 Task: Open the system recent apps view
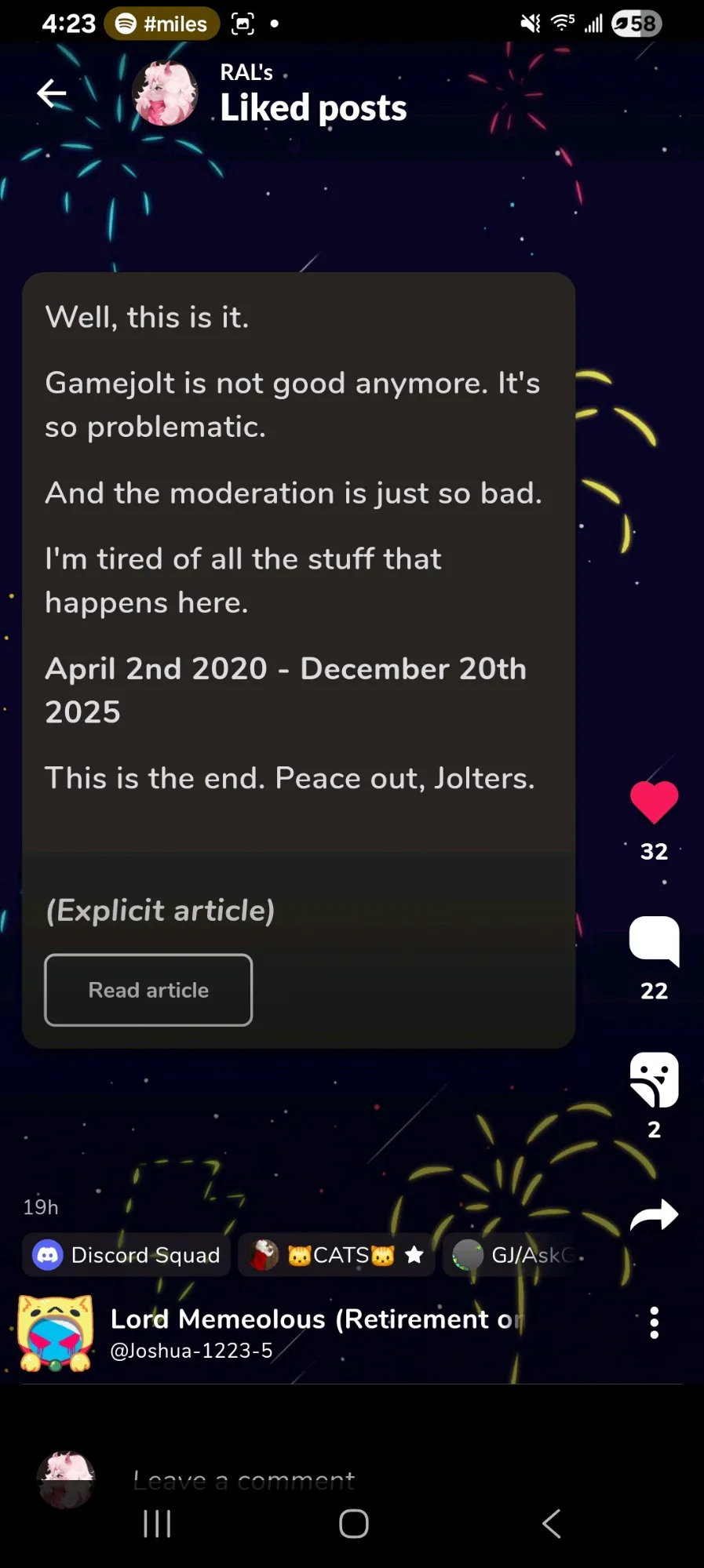click(x=157, y=1524)
